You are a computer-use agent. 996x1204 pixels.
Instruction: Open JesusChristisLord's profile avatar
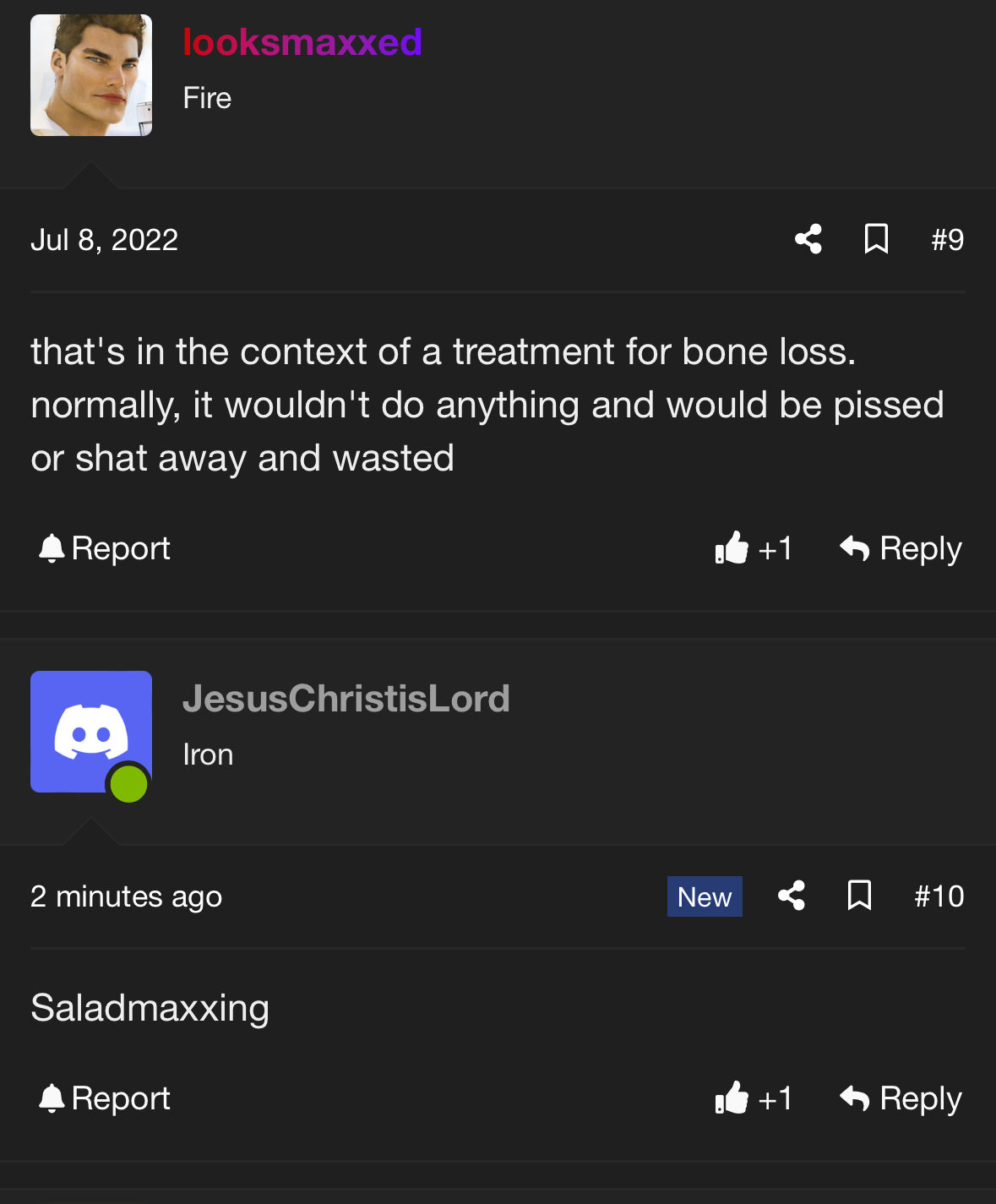tap(91, 732)
